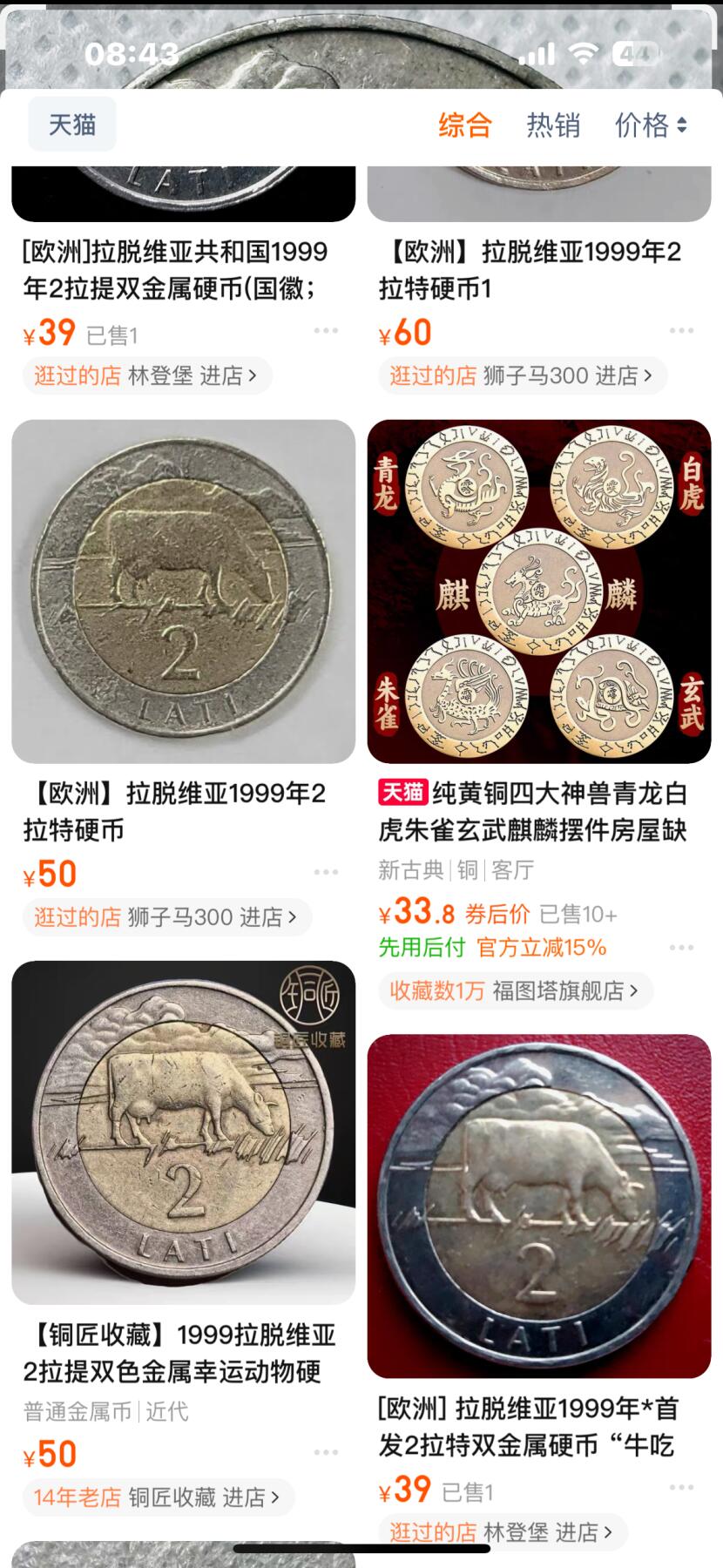
Task: Open the 首发2拉特双金属硬币 牛吃 product
Action: coord(538,1206)
